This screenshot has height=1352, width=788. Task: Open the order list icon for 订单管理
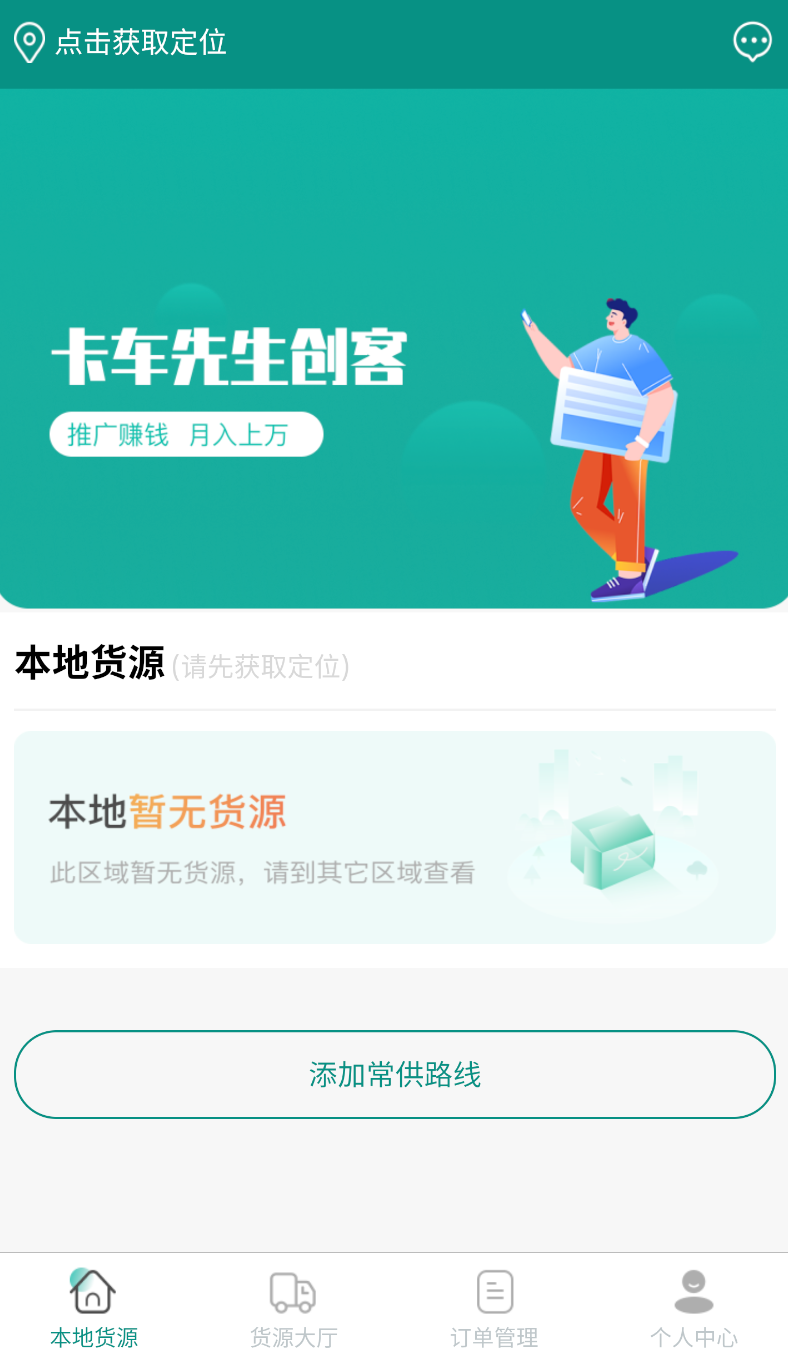pos(494,1291)
